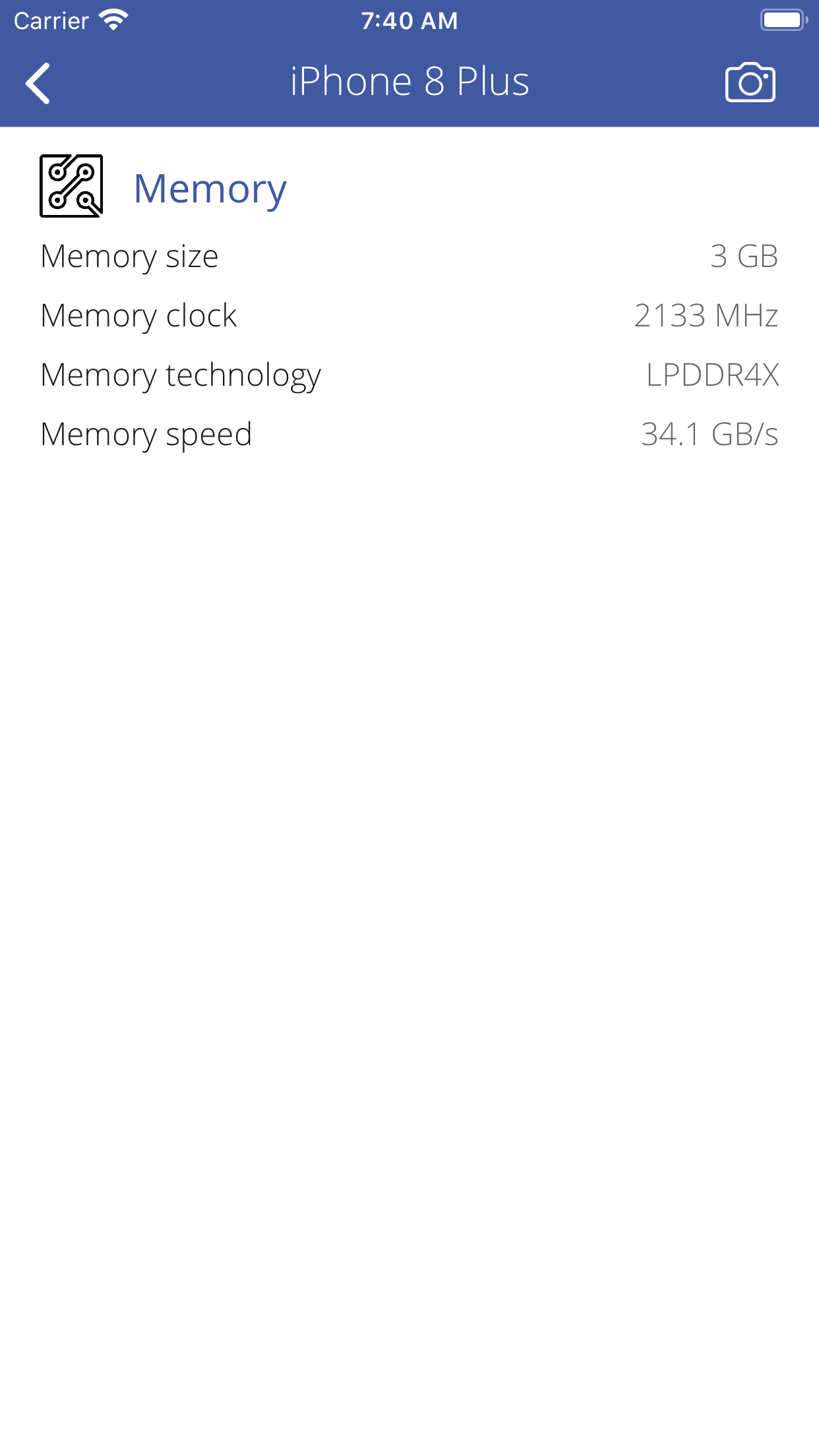Select the Memory clock row
The height and width of the screenshot is (1456, 819).
click(x=138, y=315)
